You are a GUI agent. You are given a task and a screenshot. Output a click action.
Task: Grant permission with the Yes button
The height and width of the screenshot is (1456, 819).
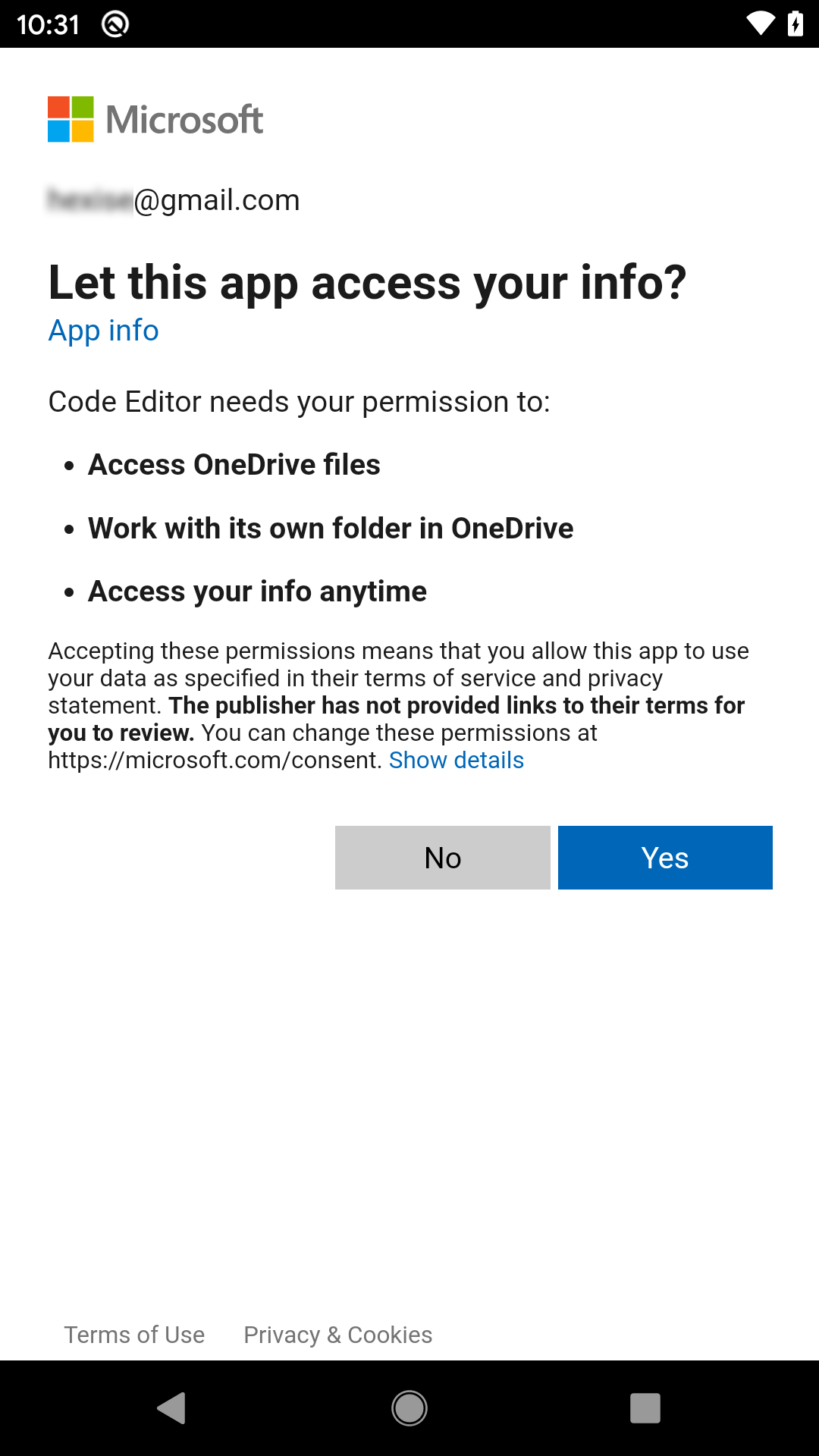tap(665, 858)
